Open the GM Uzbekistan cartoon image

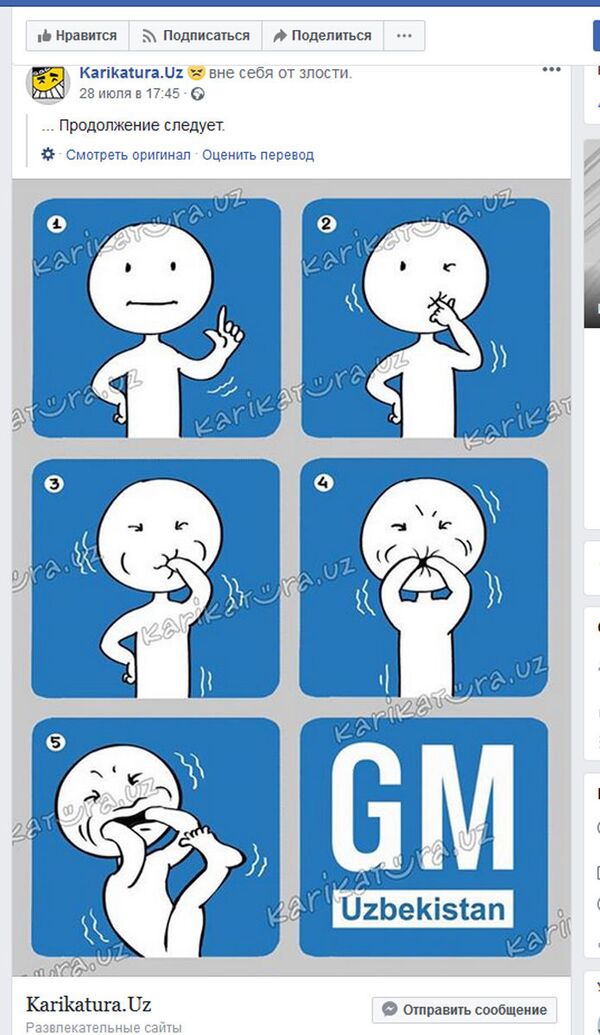pos(290,575)
